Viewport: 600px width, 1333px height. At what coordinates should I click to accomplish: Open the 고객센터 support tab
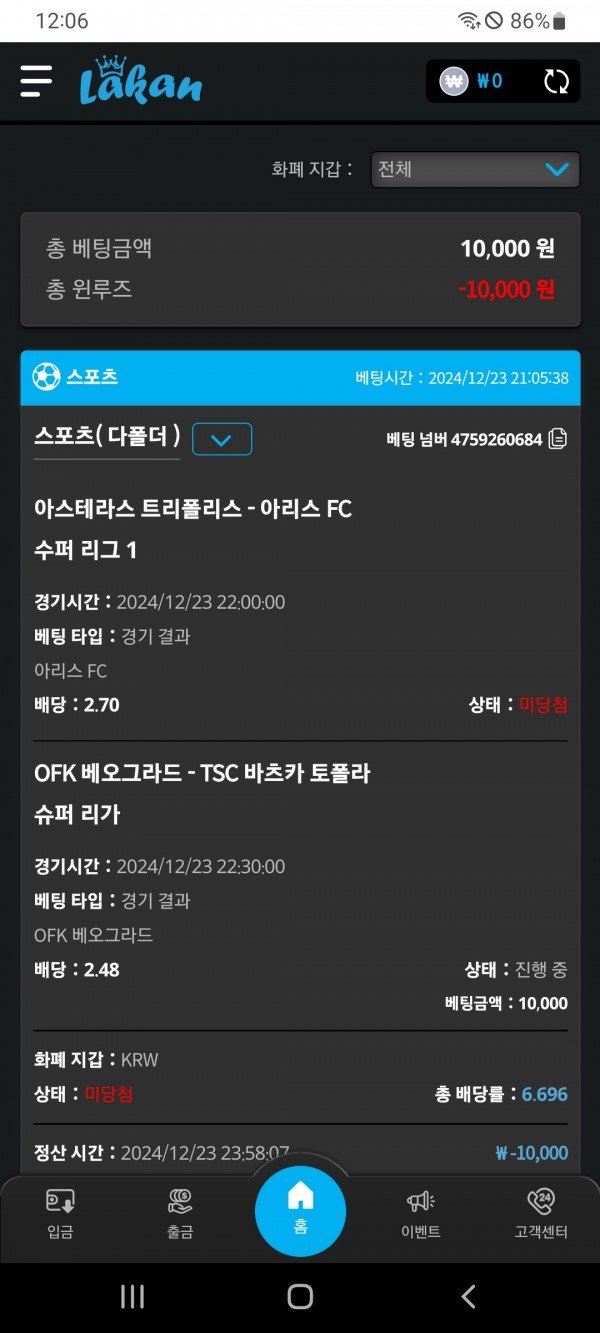click(540, 1214)
